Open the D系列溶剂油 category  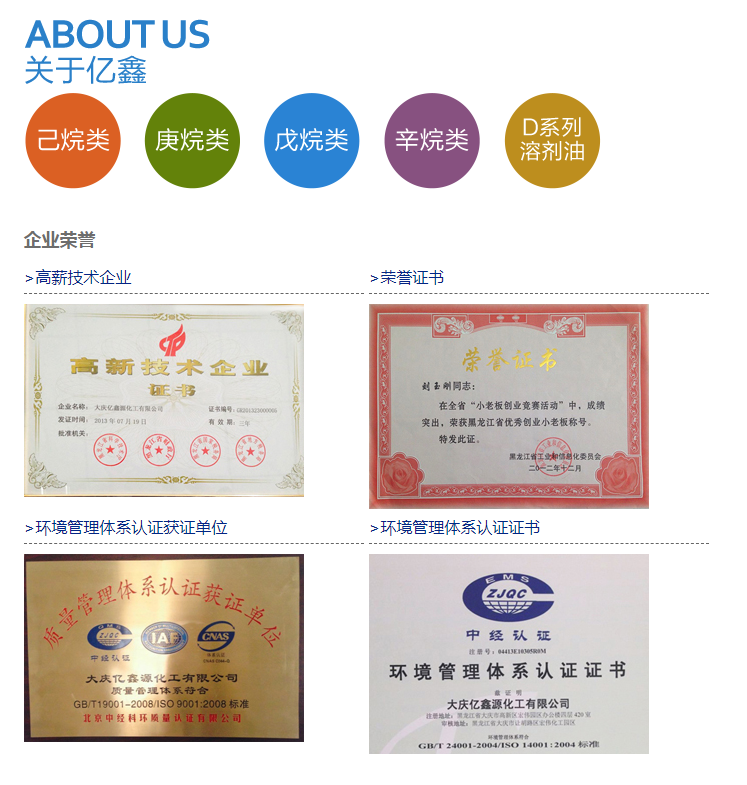point(552,140)
